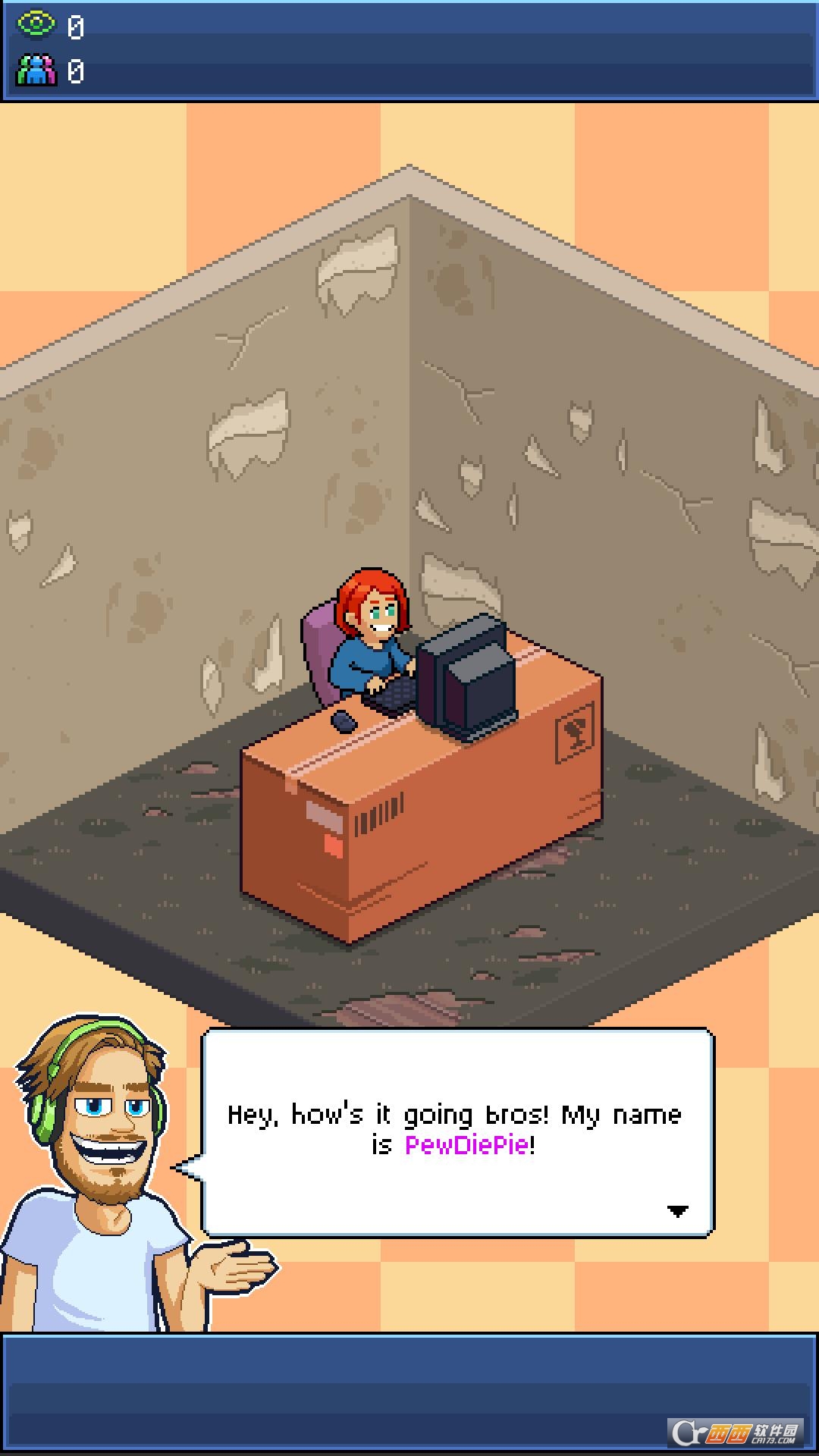Screen dimensions: 819x1456
Task: Click the computer mouse on the desk
Action: pyautogui.click(x=345, y=720)
